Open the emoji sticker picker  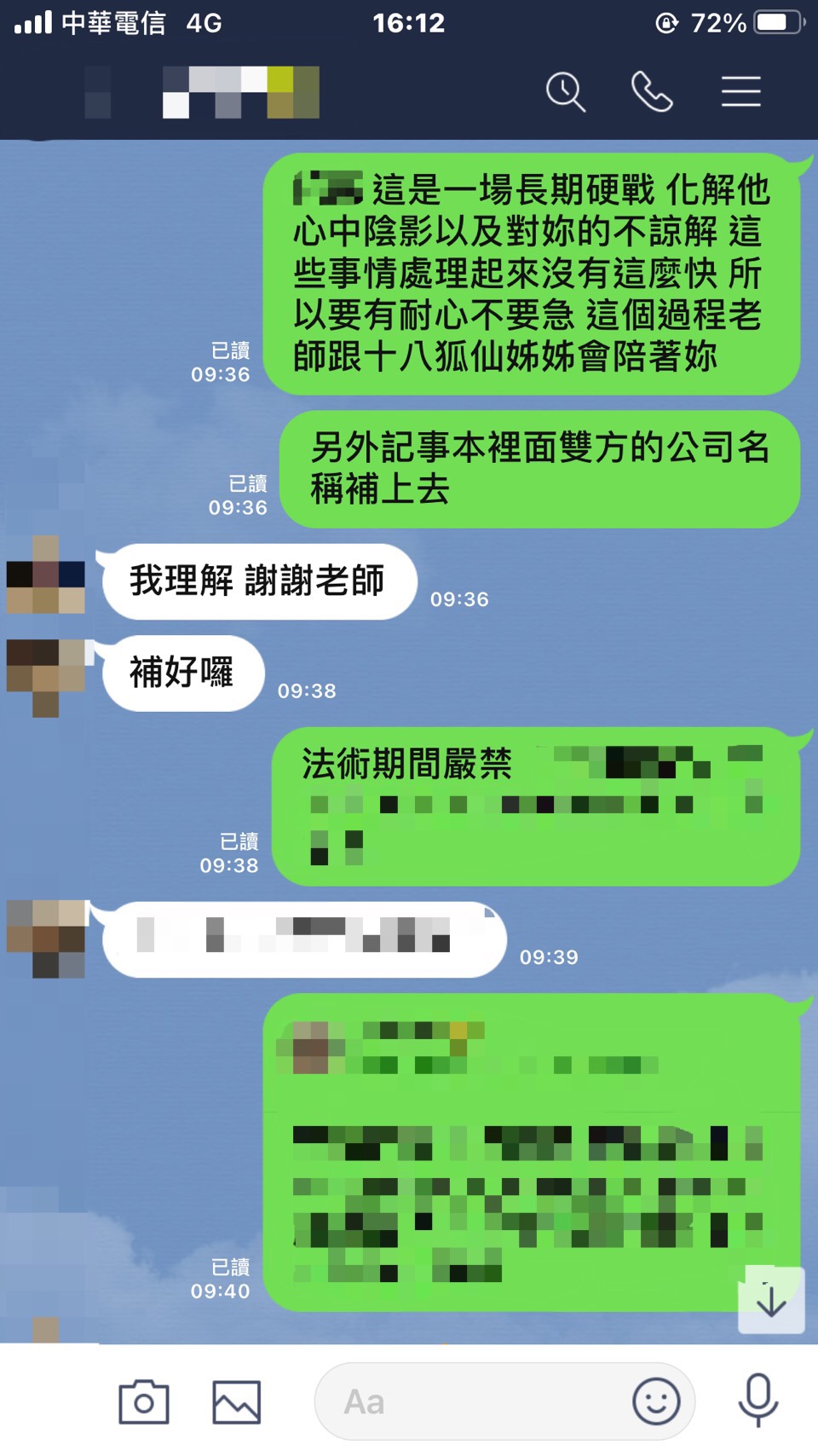656,1401
